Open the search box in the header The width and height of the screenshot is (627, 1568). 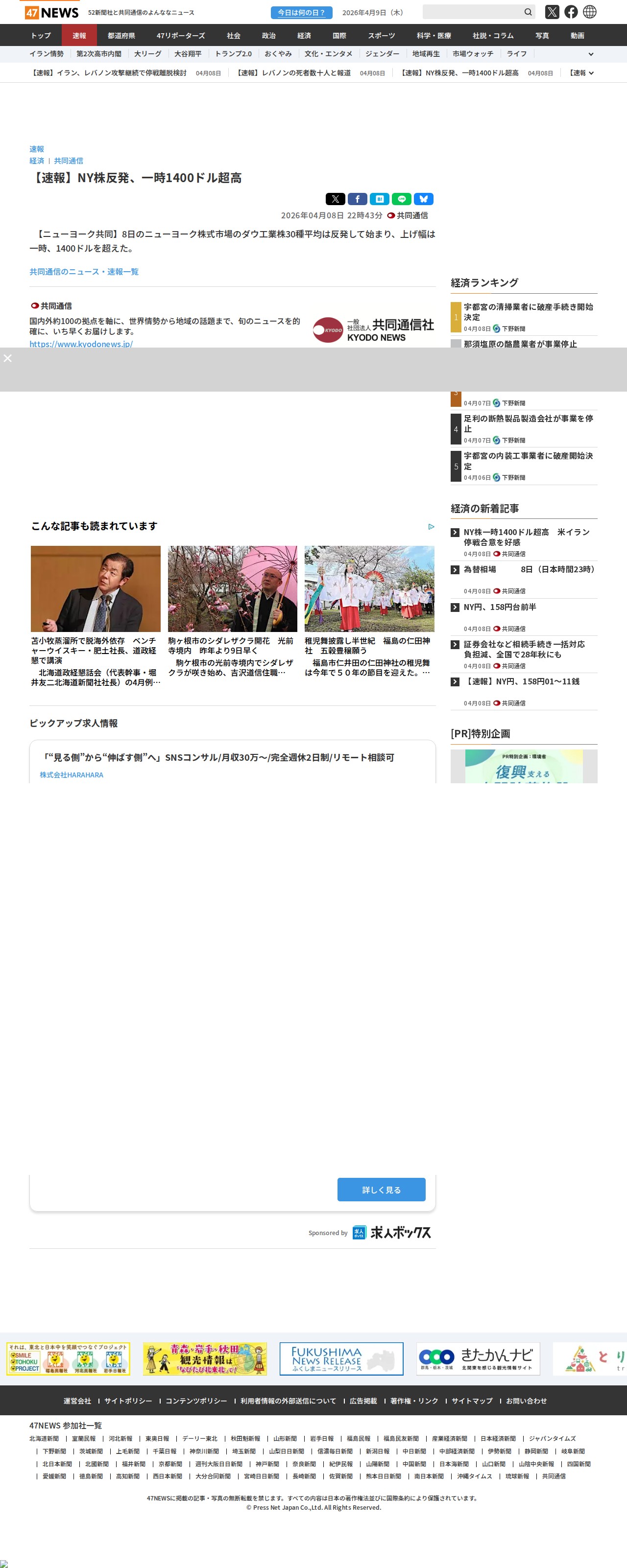pyautogui.click(x=472, y=12)
